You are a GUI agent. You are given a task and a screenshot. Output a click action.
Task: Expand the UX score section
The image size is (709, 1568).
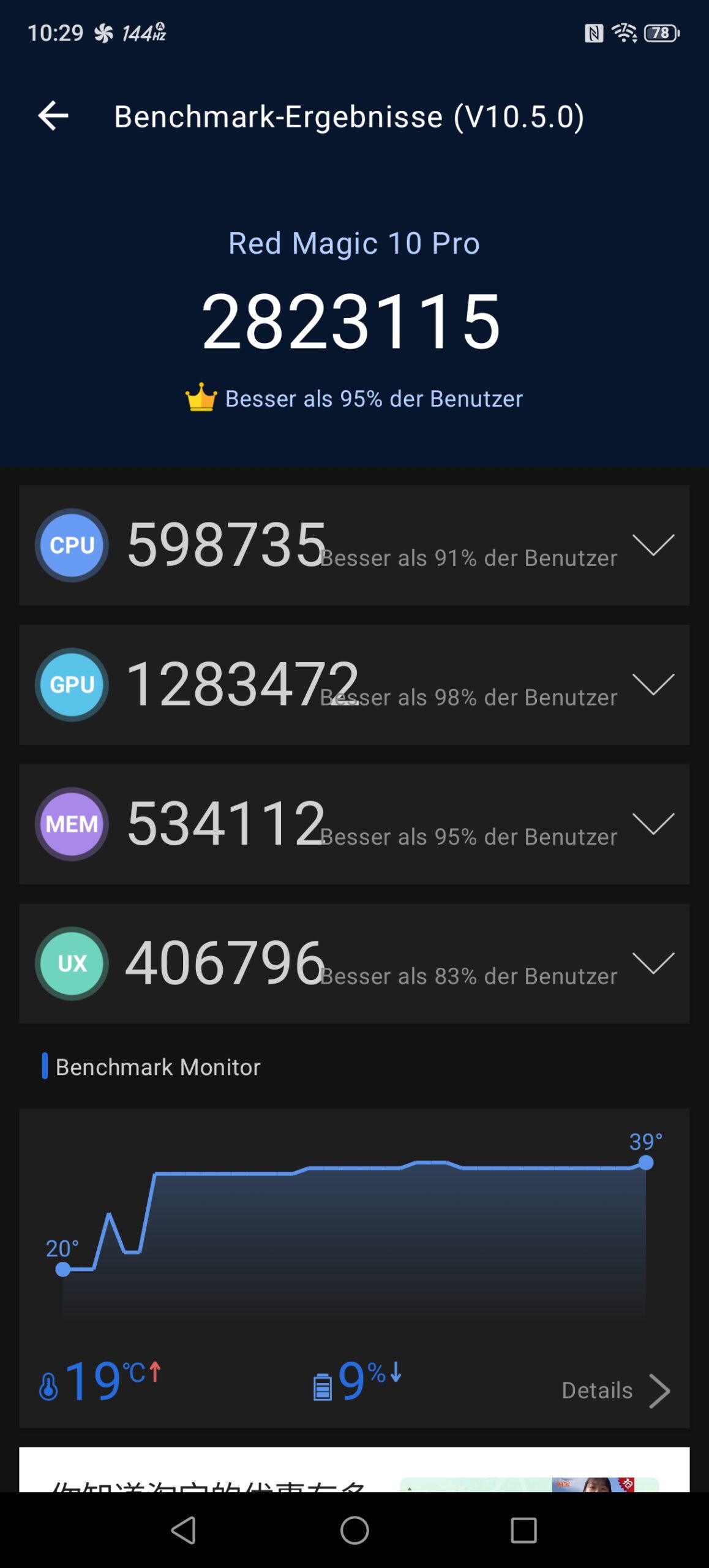click(653, 963)
